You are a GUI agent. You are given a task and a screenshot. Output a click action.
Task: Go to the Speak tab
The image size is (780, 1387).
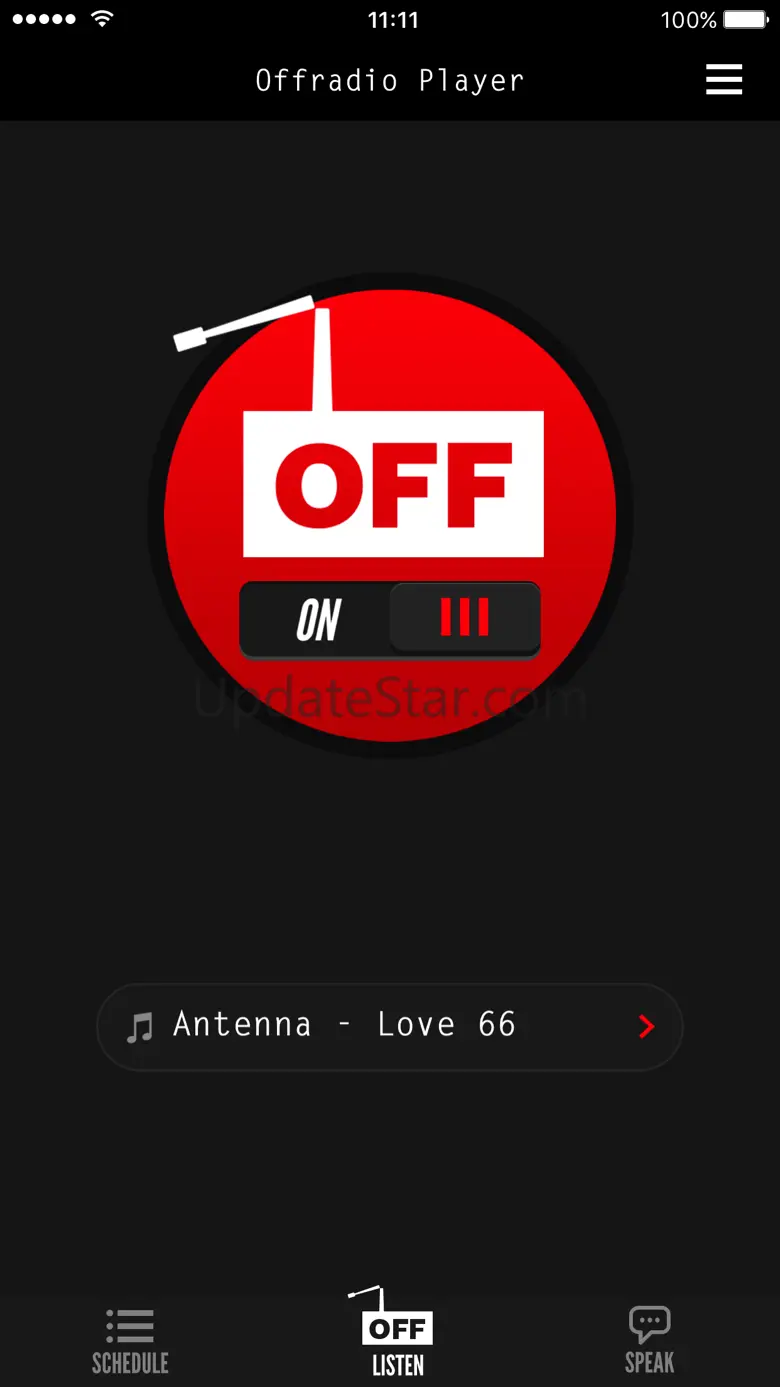click(x=649, y=1340)
